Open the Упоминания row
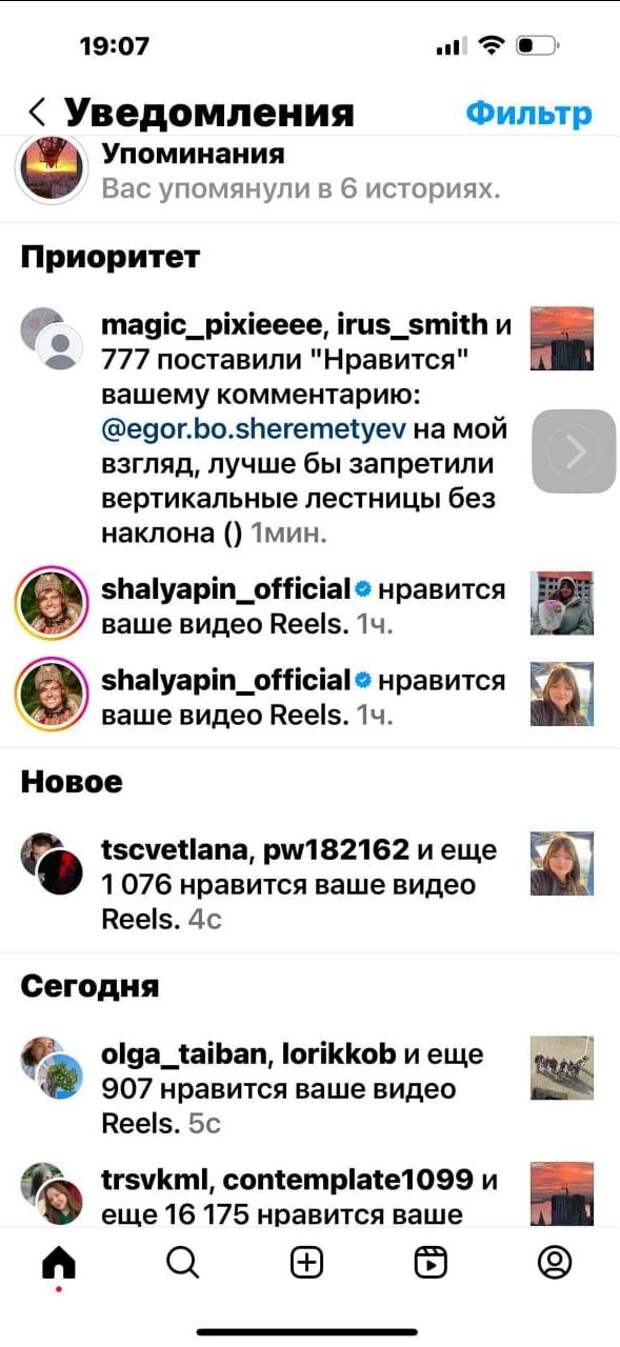 point(300,171)
